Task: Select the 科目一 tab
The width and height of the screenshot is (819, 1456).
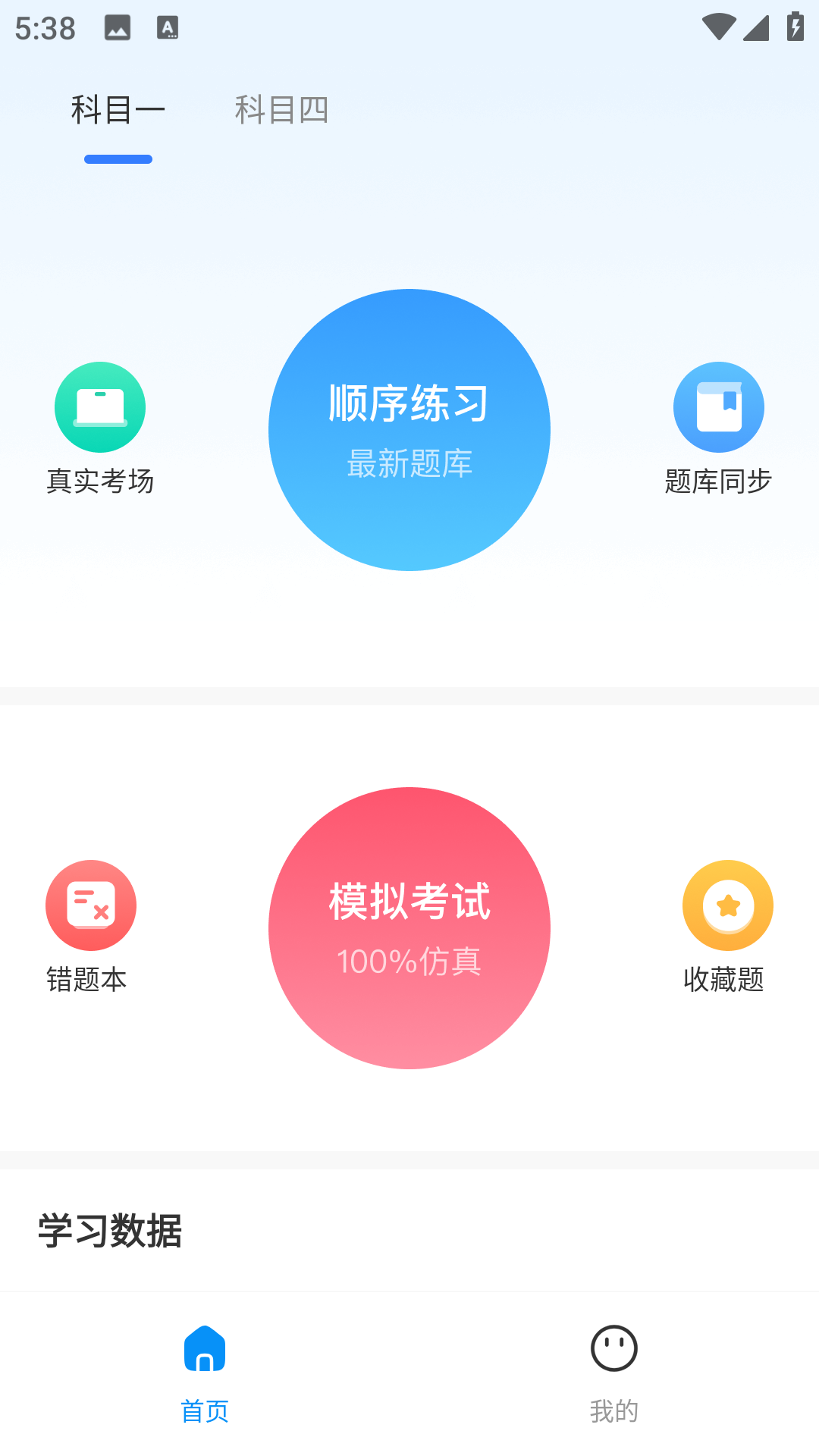Action: pos(118,110)
